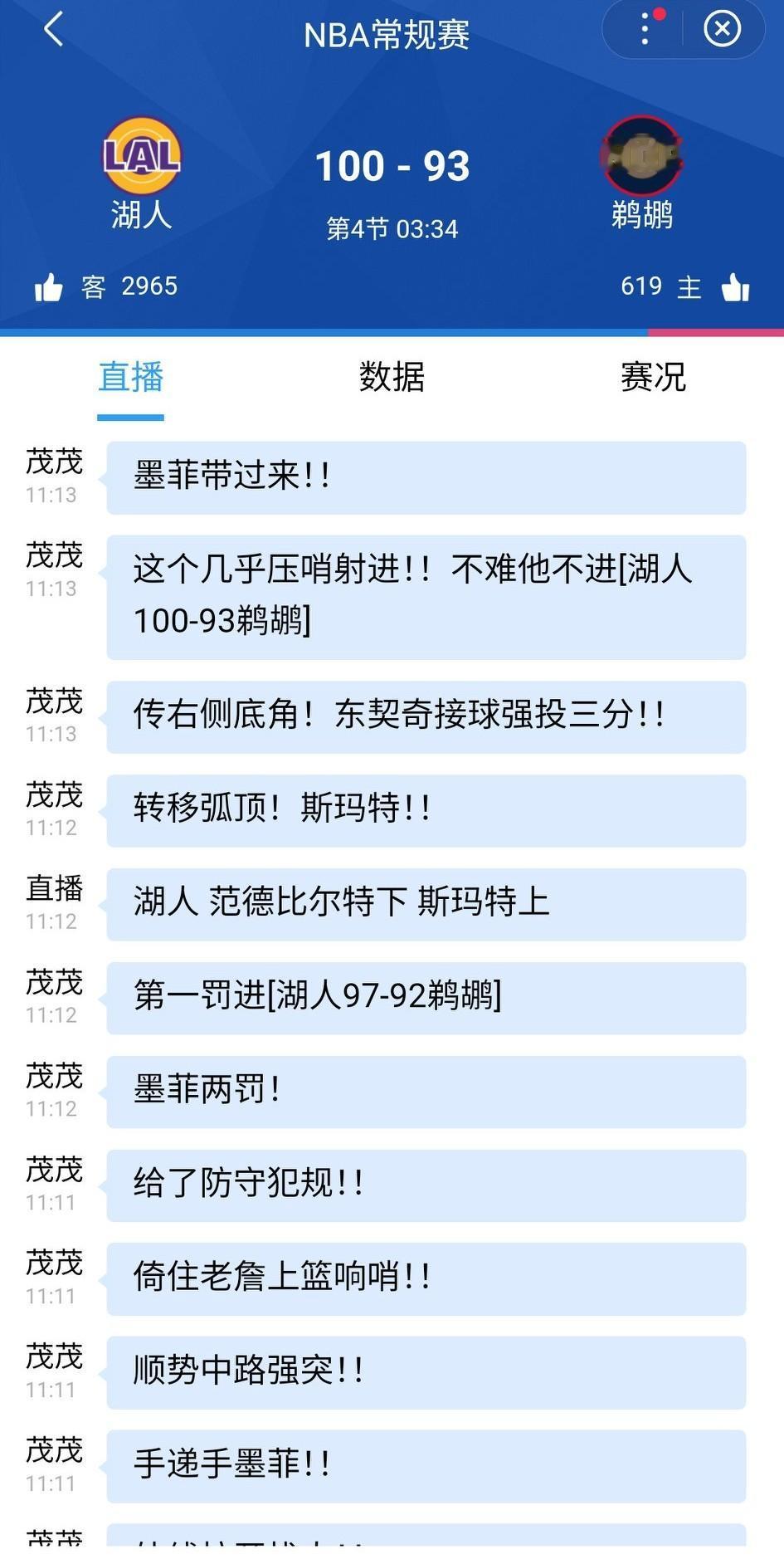The height and width of the screenshot is (1559, 784).
Task: Select the 直播 tab
Action: (x=129, y=378)
